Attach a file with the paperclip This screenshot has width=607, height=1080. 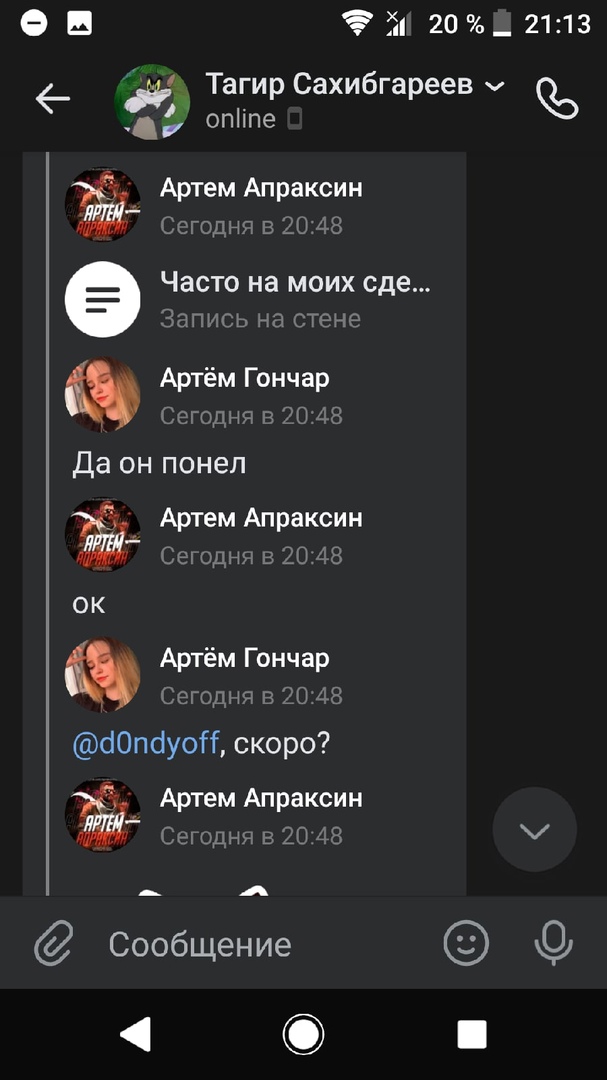pos(55,943)
